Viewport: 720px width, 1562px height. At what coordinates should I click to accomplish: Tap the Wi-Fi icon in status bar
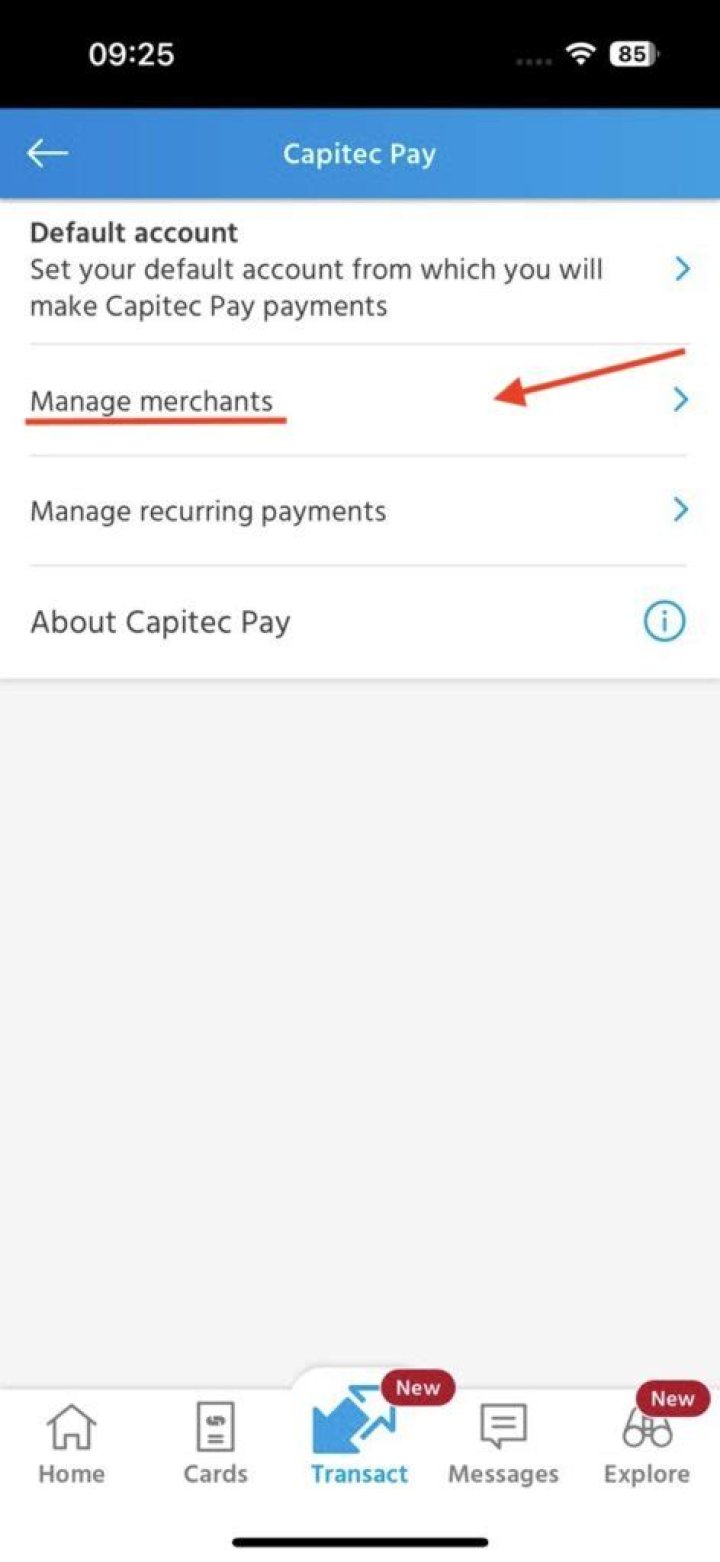click(580, 55)
